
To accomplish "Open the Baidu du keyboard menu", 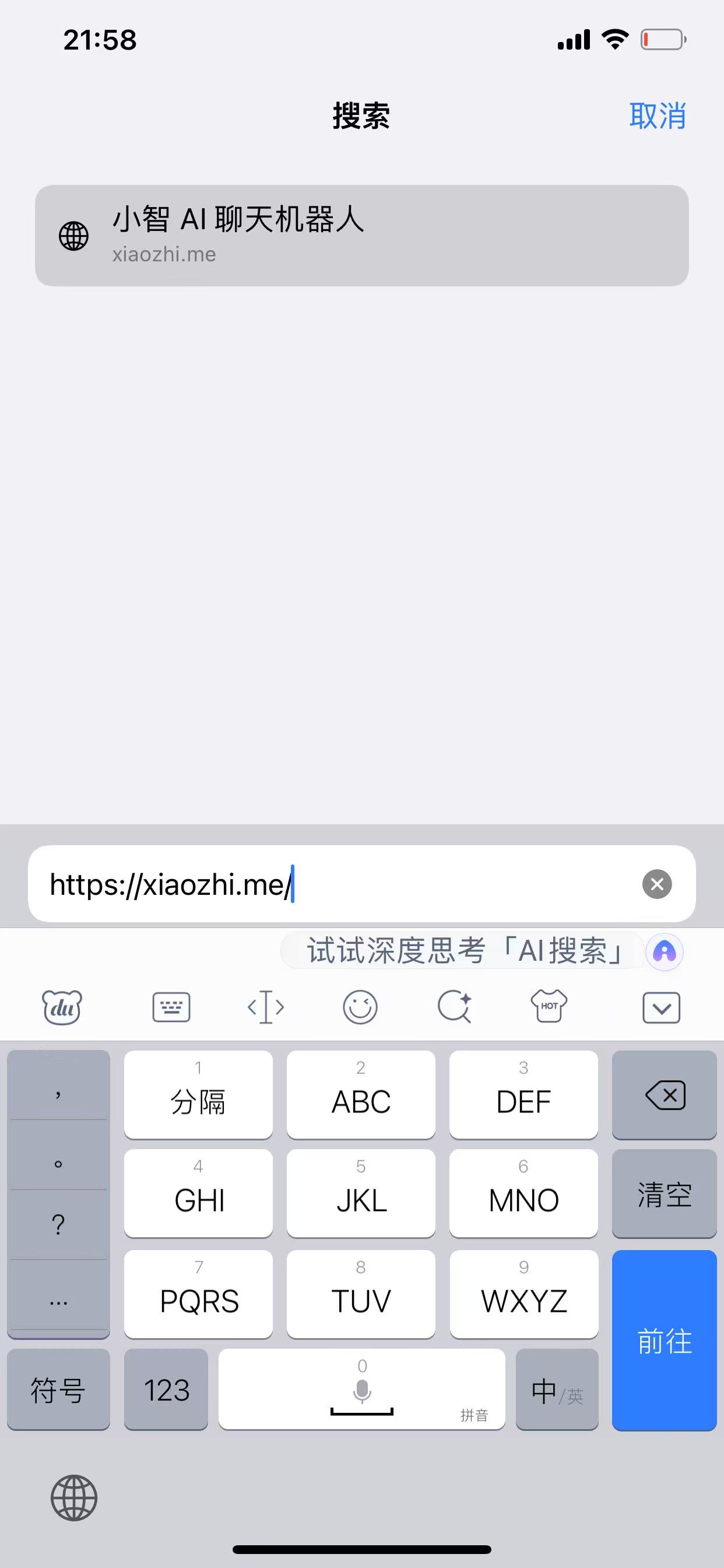I will (x=61, y=1007).
